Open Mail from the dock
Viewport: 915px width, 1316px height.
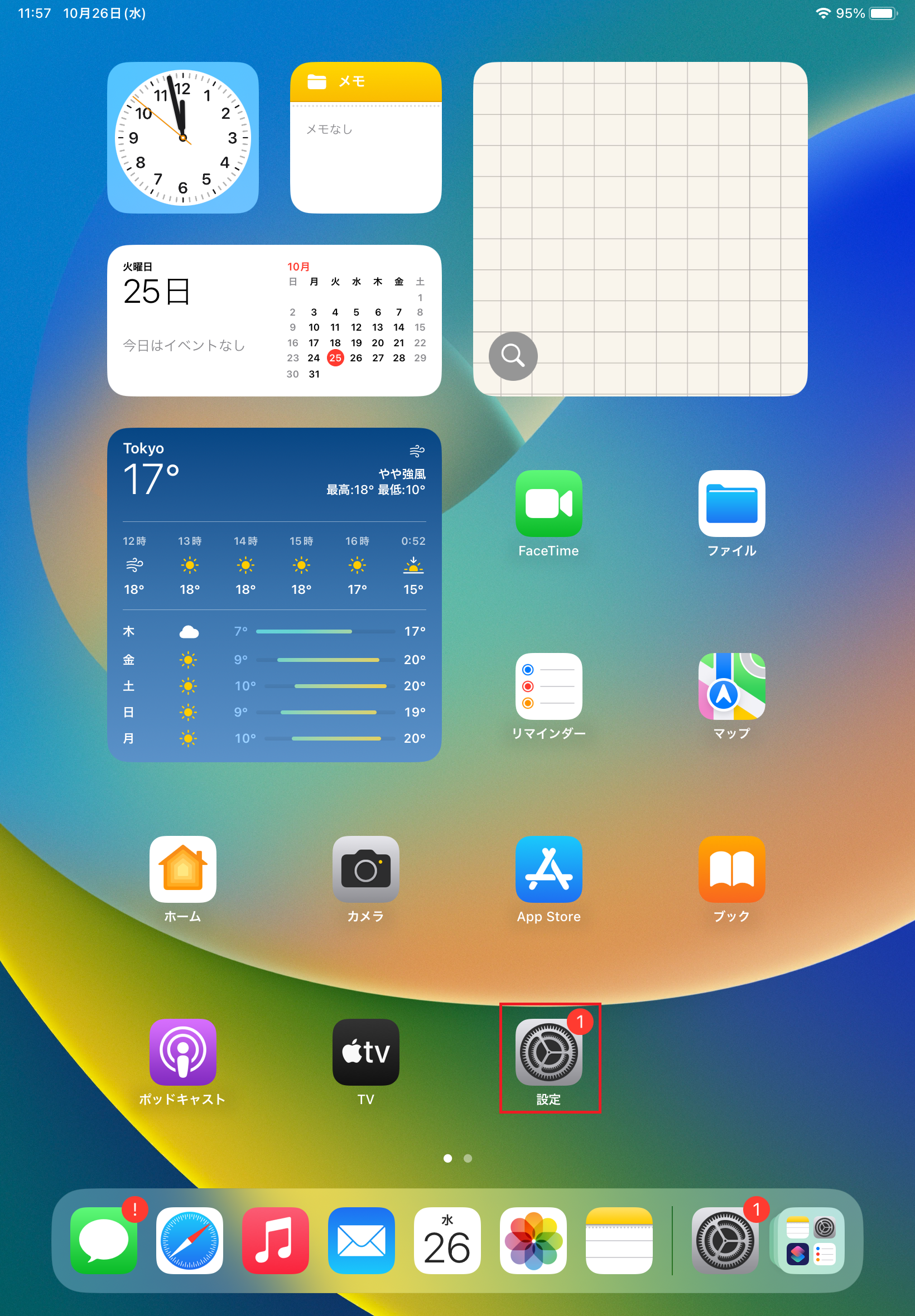click(x=361, y=1240)
